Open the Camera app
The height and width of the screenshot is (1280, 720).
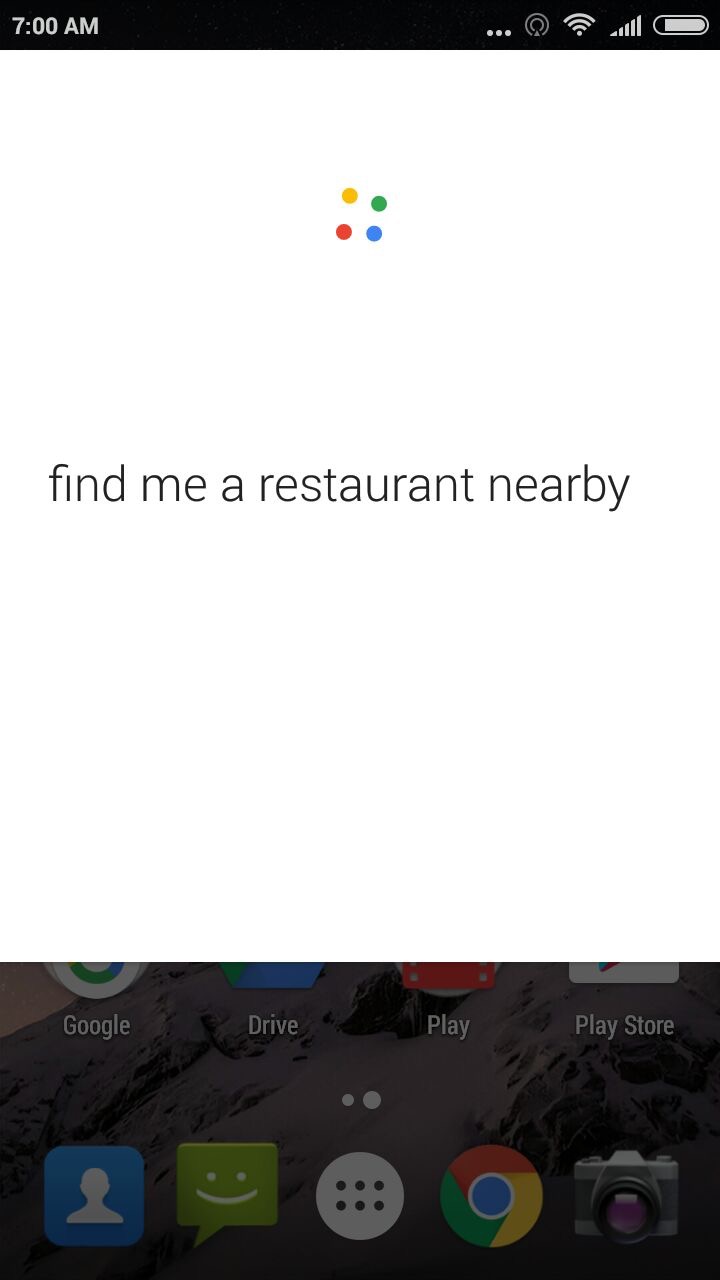627,1196
